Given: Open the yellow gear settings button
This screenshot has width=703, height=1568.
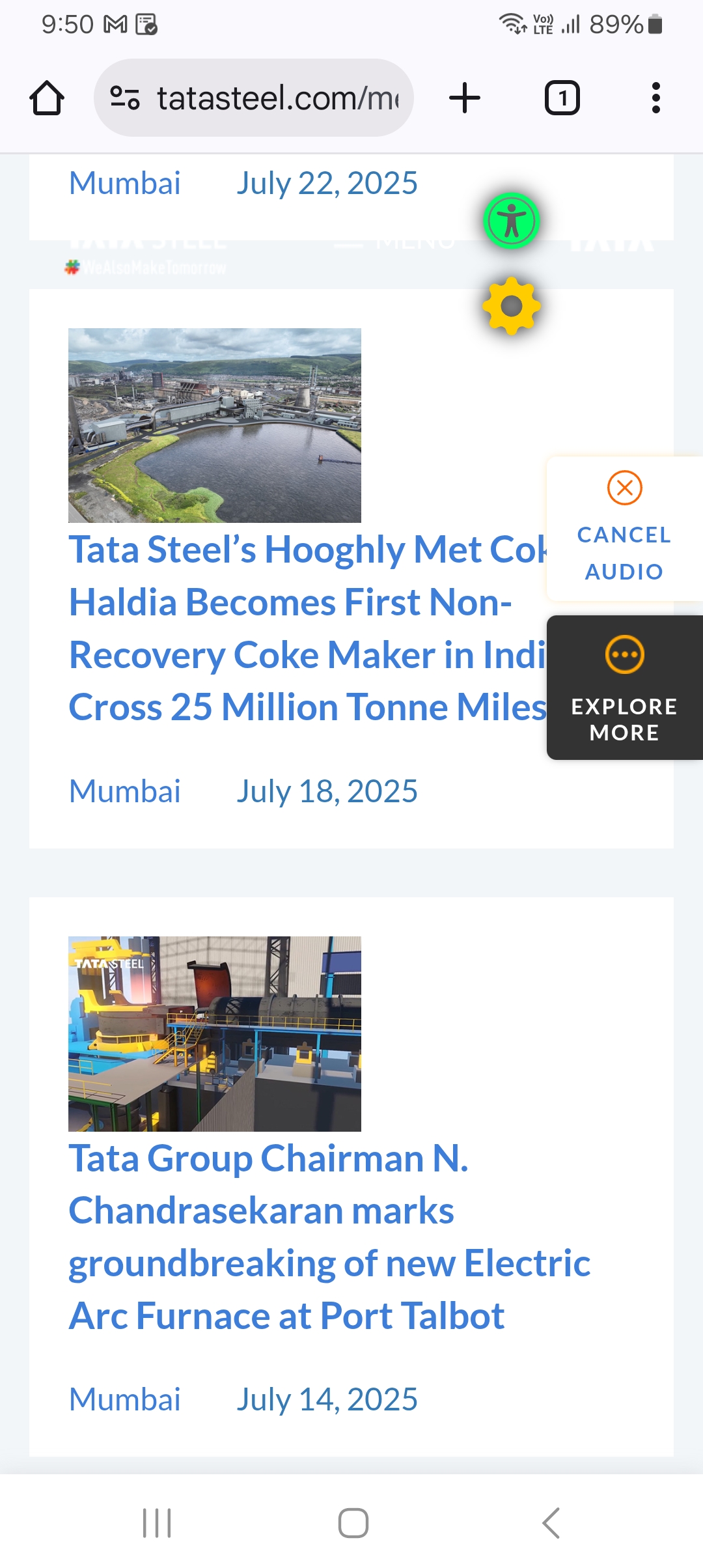Looking at the screenshot, I should pos(512,306).
